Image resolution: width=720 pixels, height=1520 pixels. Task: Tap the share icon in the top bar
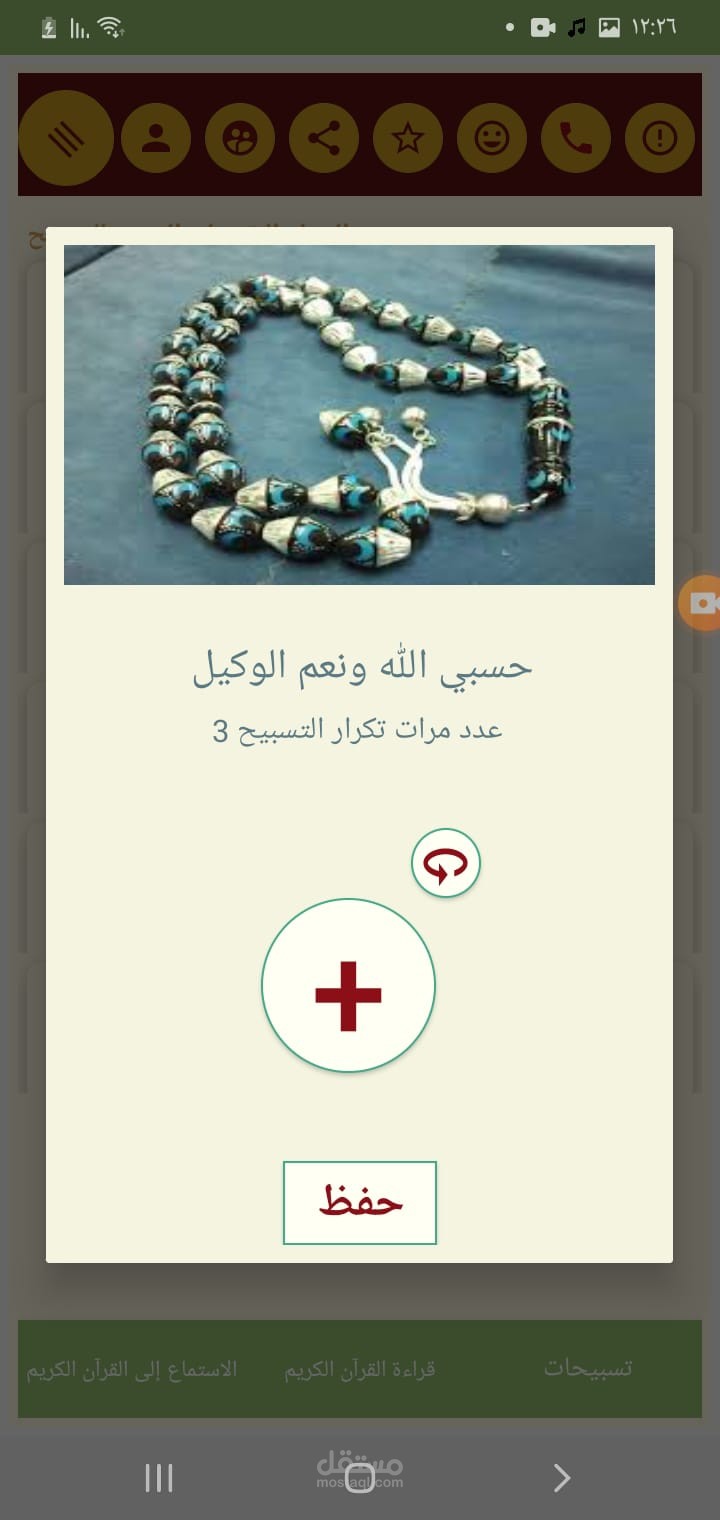coord(324,138)
